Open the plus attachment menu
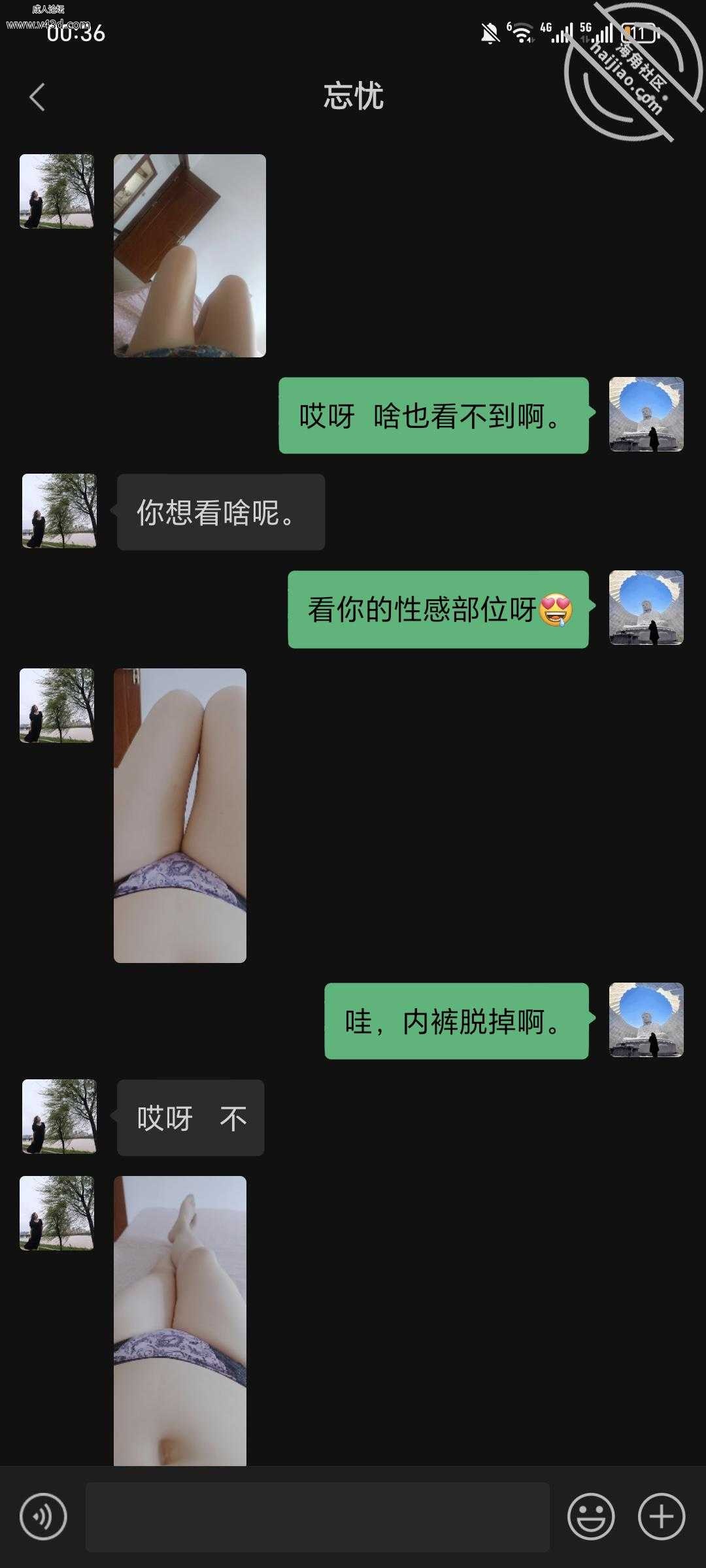The height and width of the screenshot is (1568, 706). pyautogui.click(x=662, y=1516)
